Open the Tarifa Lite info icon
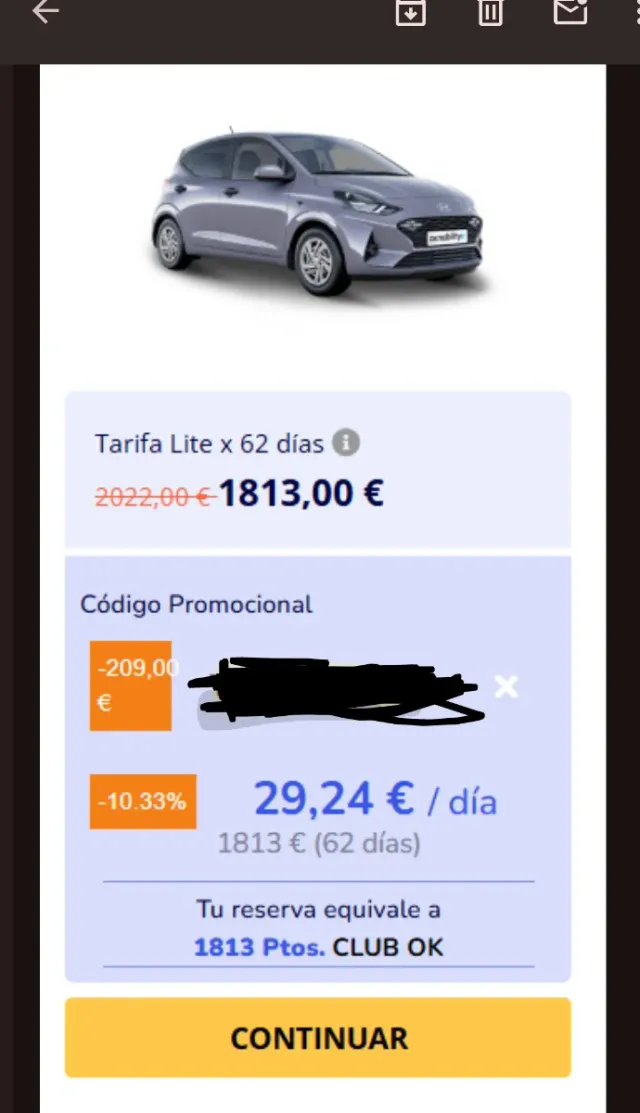Screen dimensions: 640x1113 coord(346,442)
